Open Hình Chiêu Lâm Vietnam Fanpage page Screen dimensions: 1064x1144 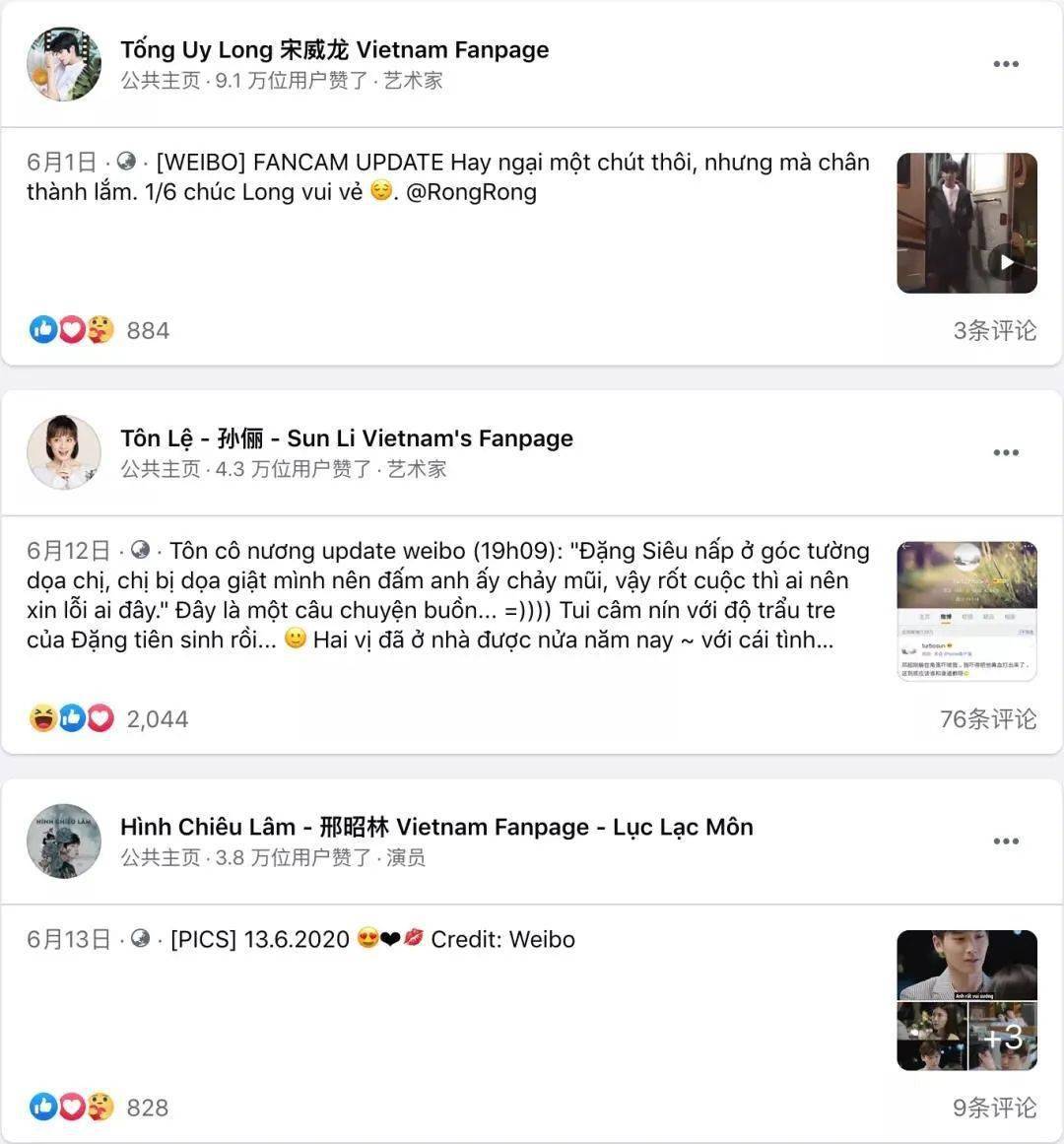click(436, 827)
